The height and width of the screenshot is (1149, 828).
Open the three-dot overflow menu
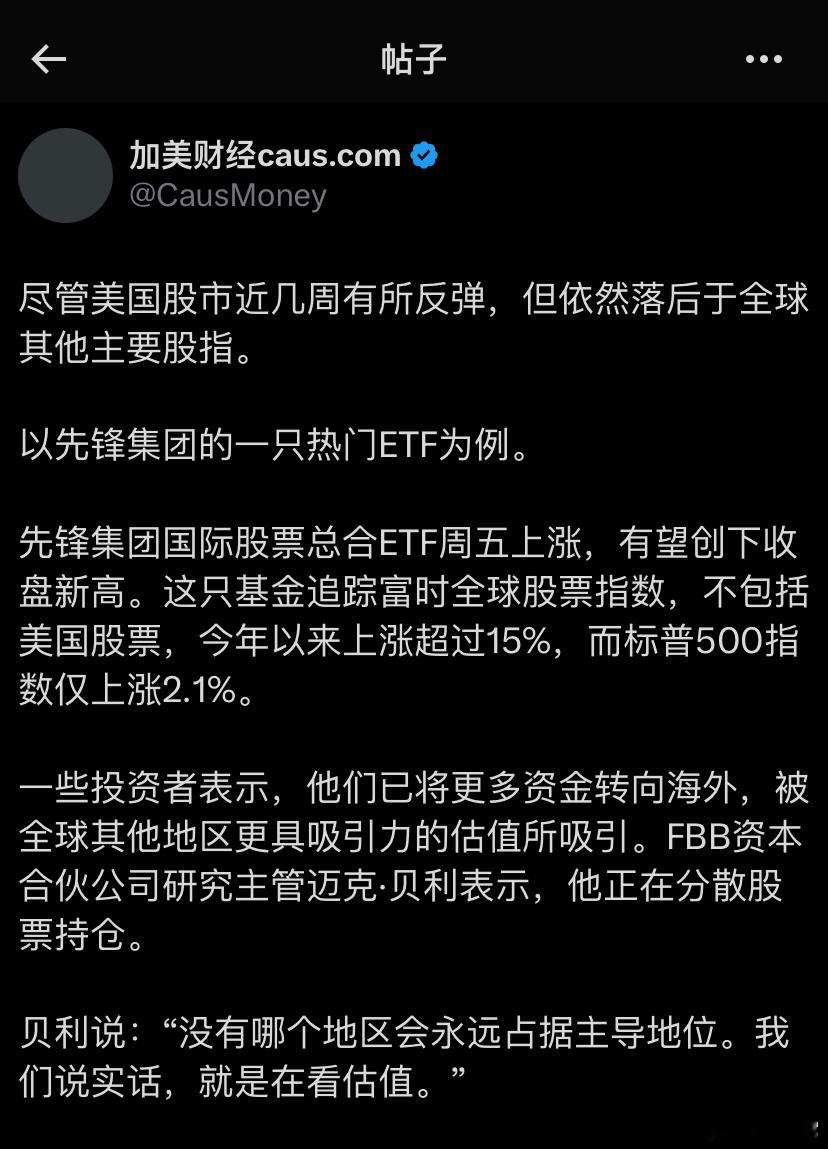[763, 60]
